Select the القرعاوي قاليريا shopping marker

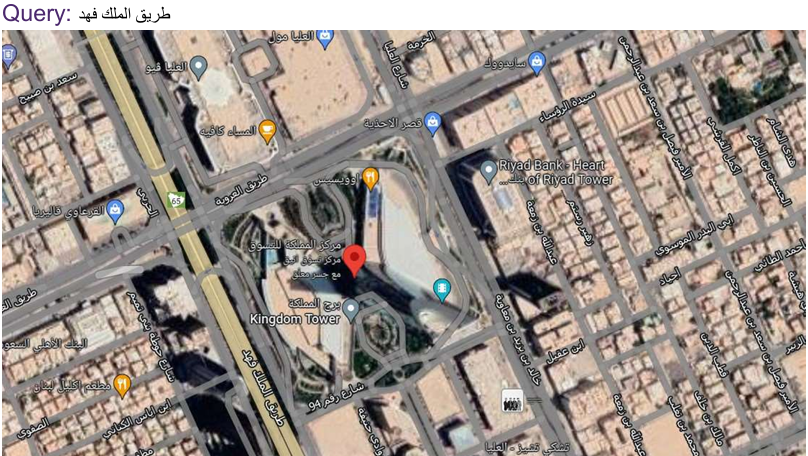pos(116,209)
